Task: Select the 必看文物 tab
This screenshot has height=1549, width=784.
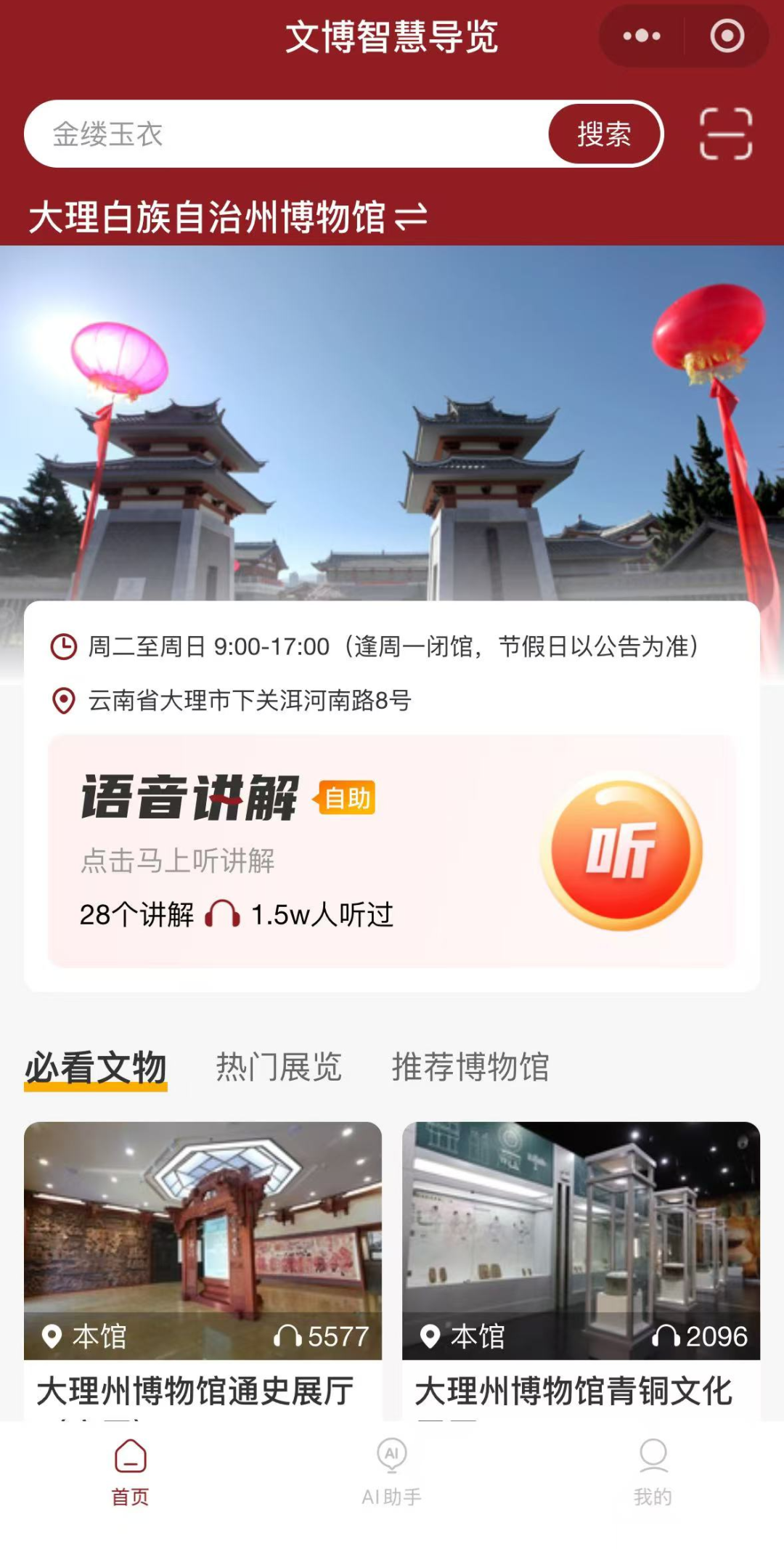Action: [x=96, y=1068]
